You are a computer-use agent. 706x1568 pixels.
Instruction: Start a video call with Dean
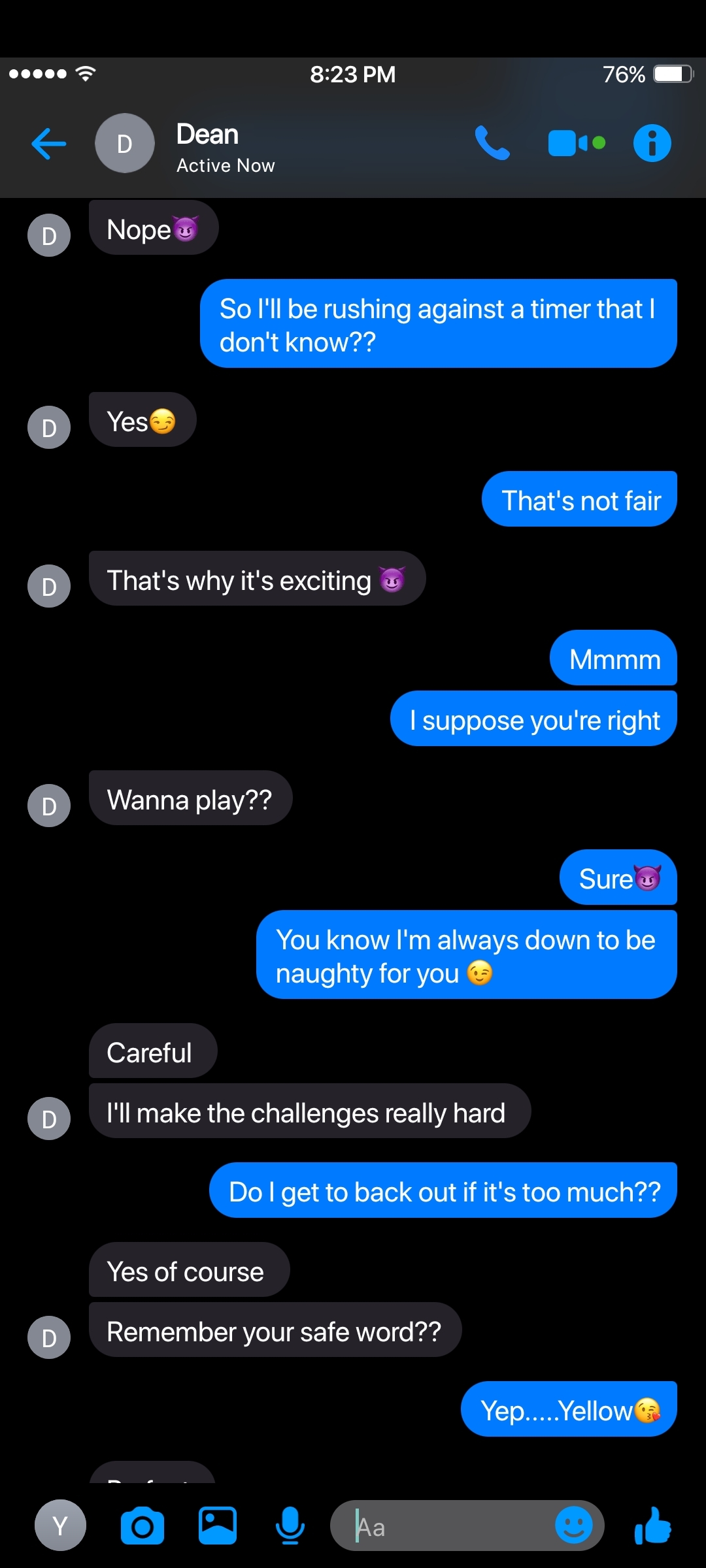pyautogui.click(x=577, y=144)
